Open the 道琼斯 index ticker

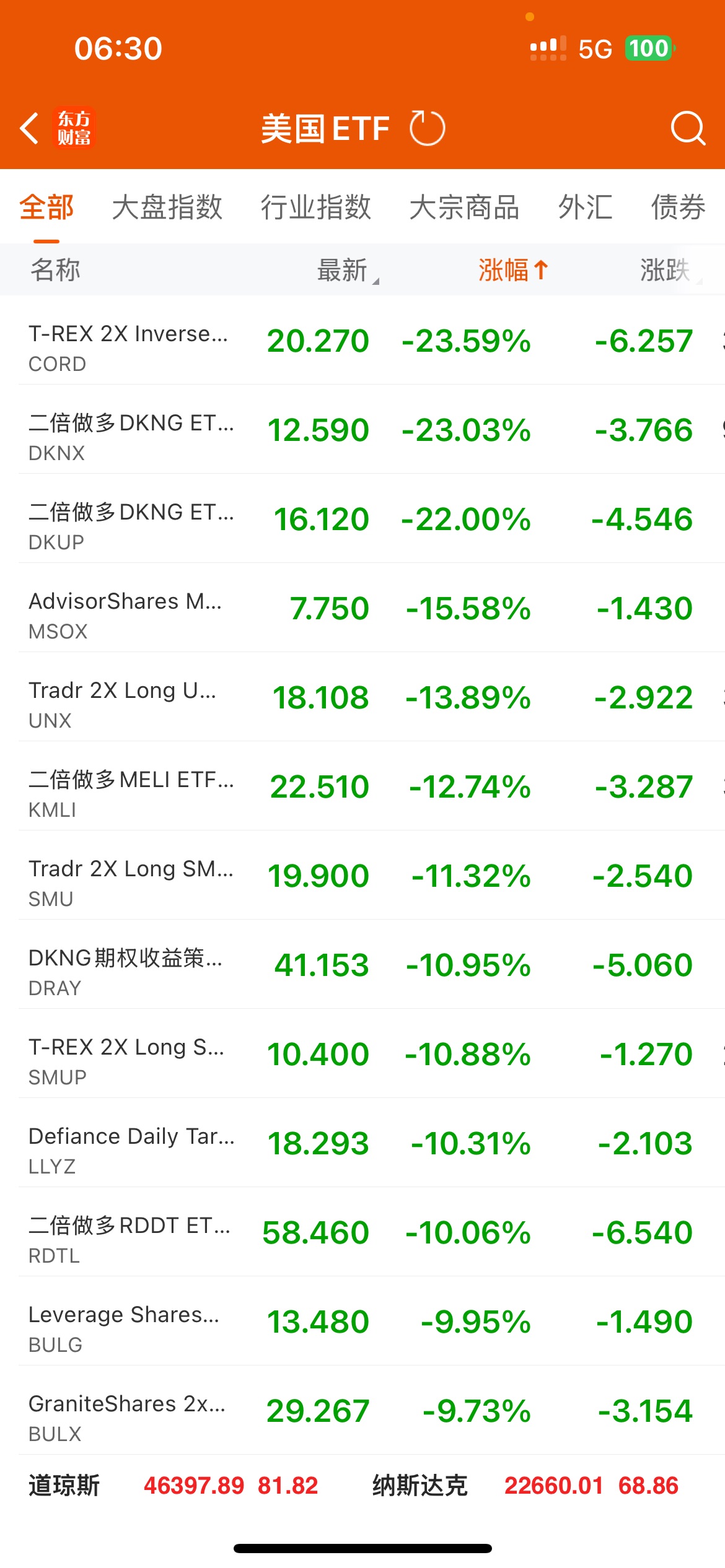tap(174, 1486)
